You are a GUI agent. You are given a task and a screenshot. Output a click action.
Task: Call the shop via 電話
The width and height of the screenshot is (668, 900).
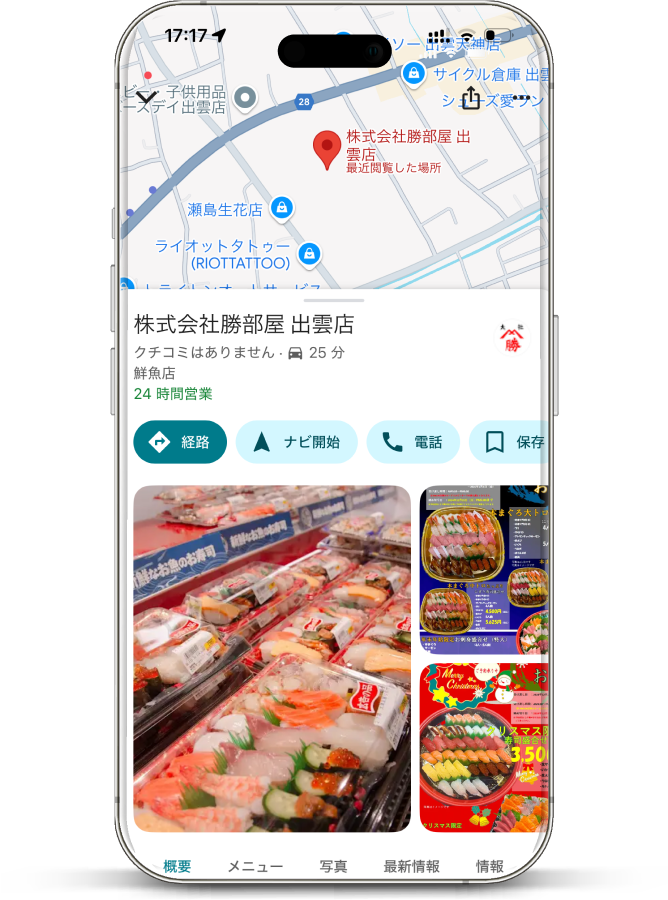click(413, 442)
